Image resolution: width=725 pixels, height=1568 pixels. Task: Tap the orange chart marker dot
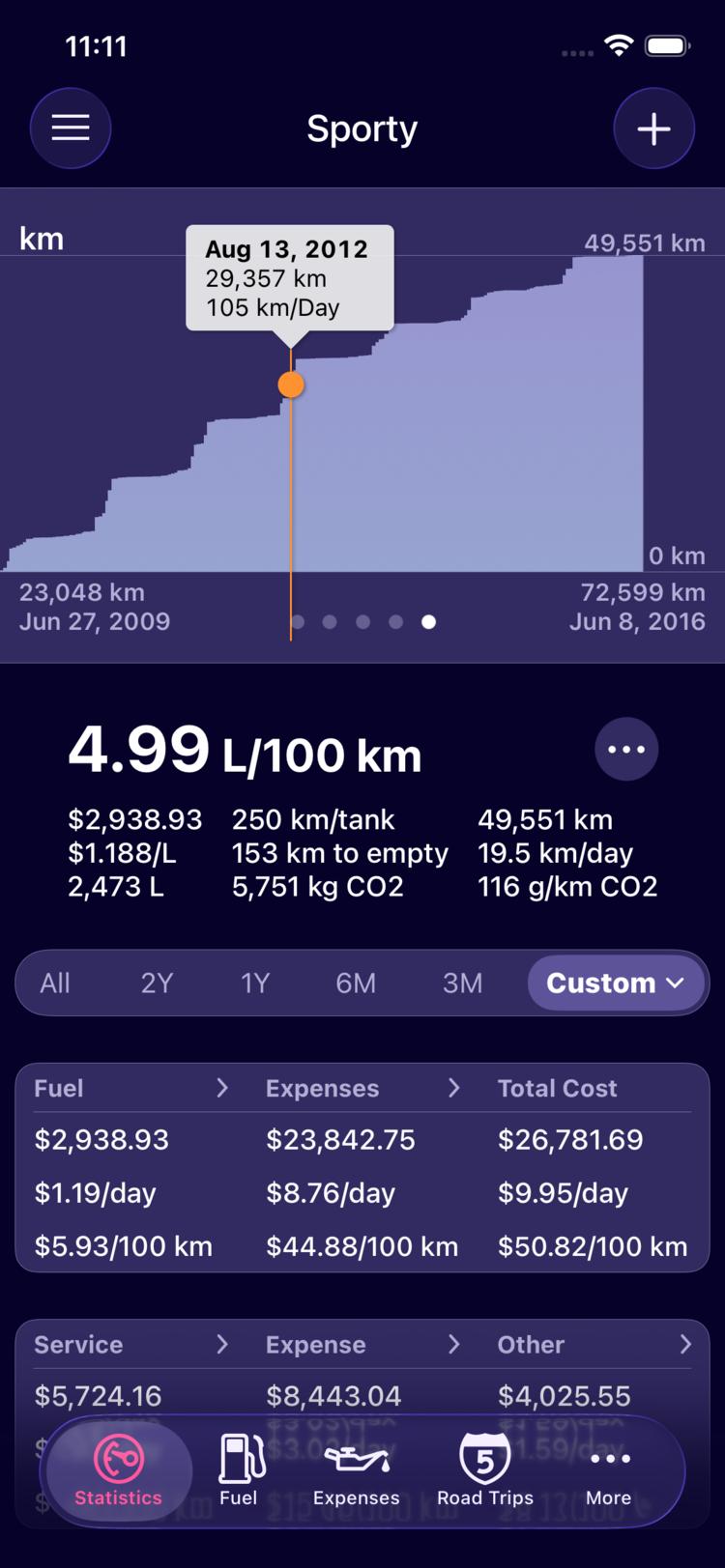[291, 385]
